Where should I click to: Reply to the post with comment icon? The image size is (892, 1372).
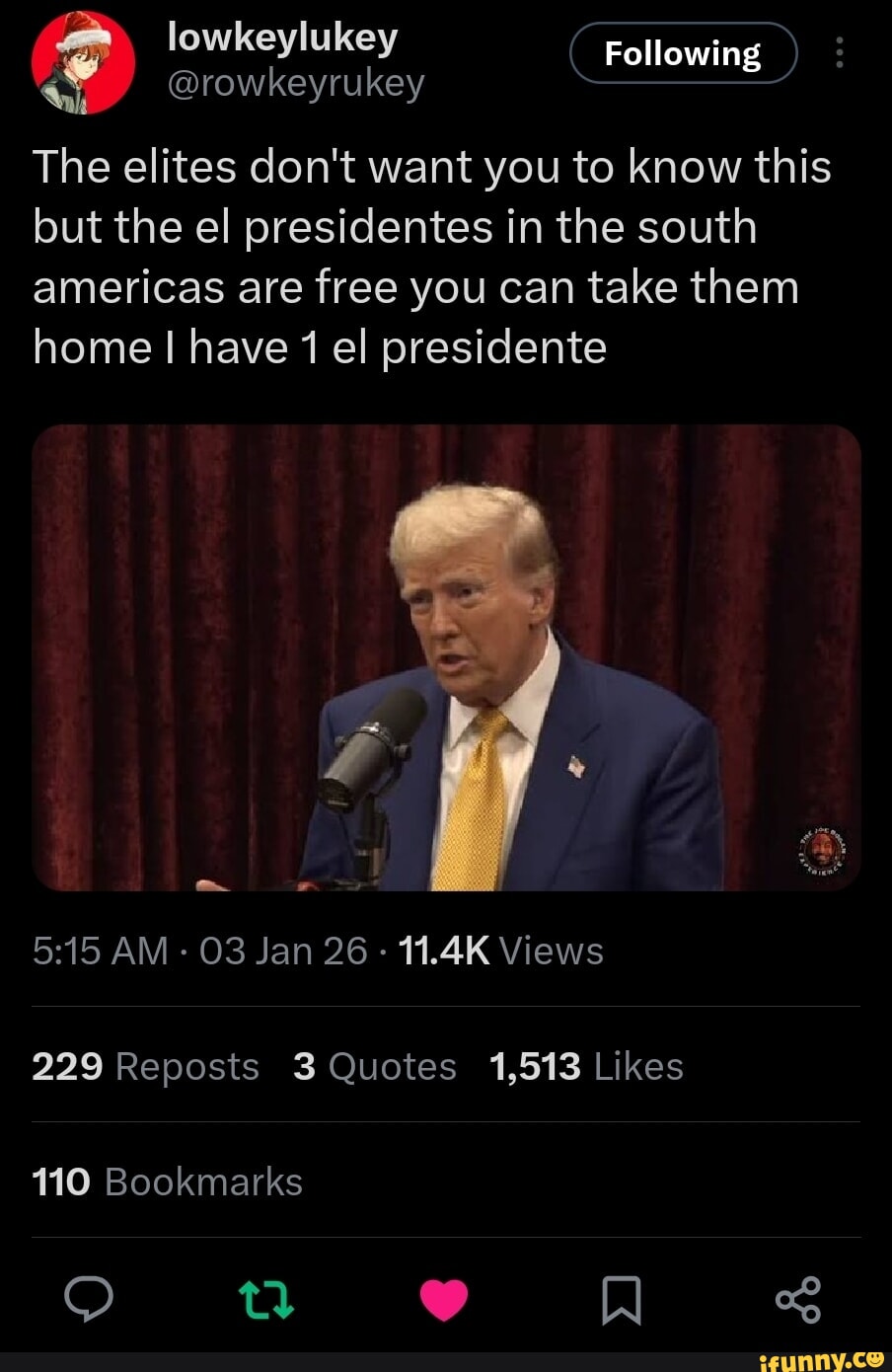89,1299
